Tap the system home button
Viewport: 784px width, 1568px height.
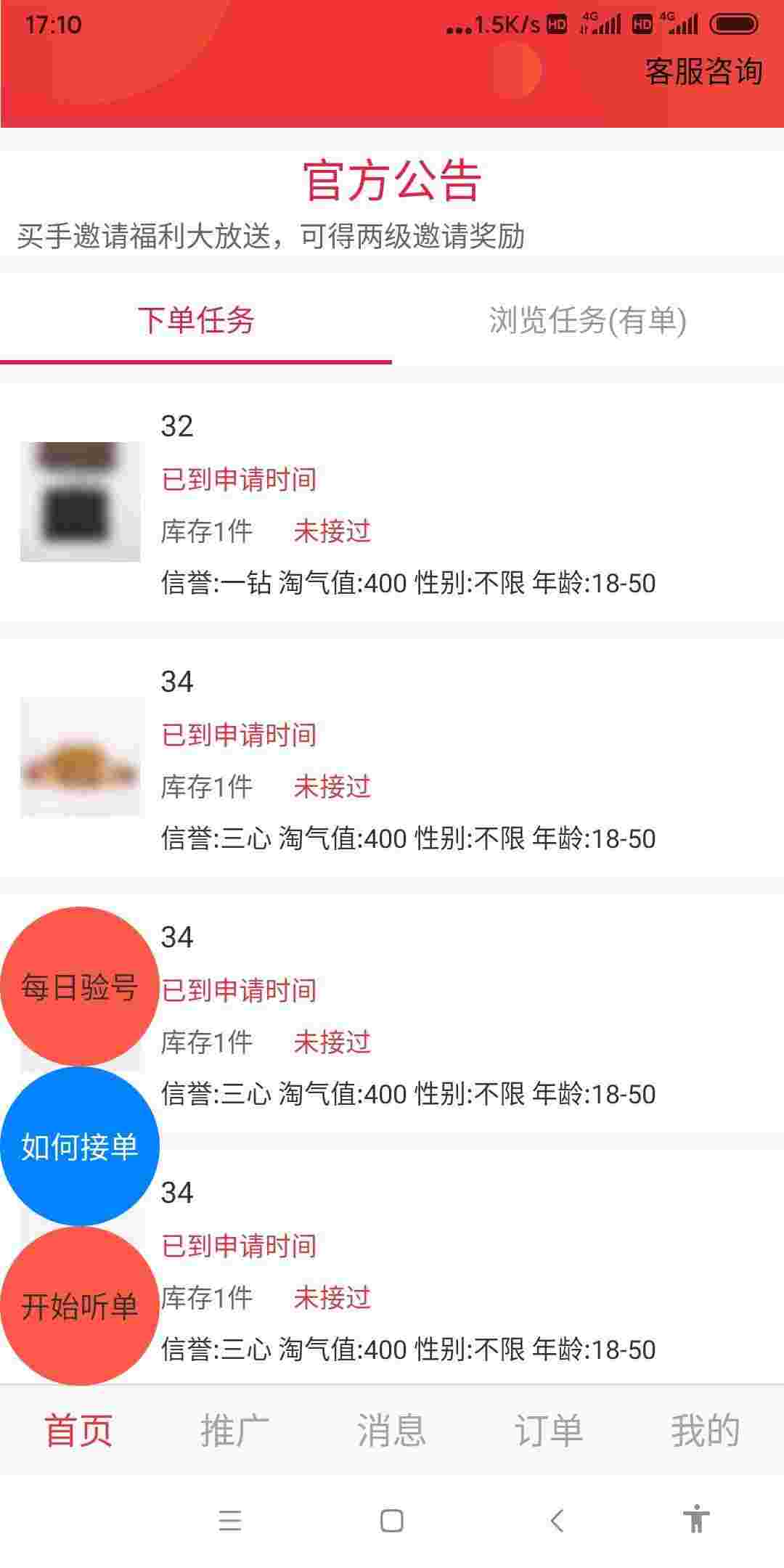tap(391, 1520)
